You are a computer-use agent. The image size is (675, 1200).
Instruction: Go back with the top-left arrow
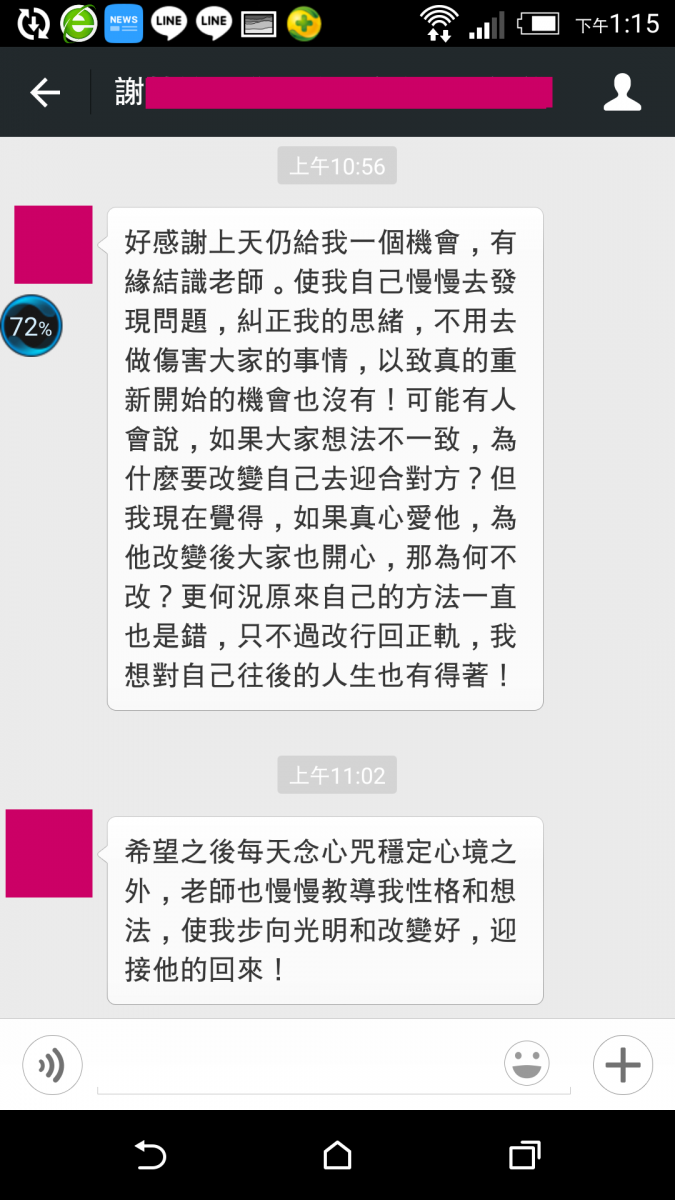[x=45, y=93]
